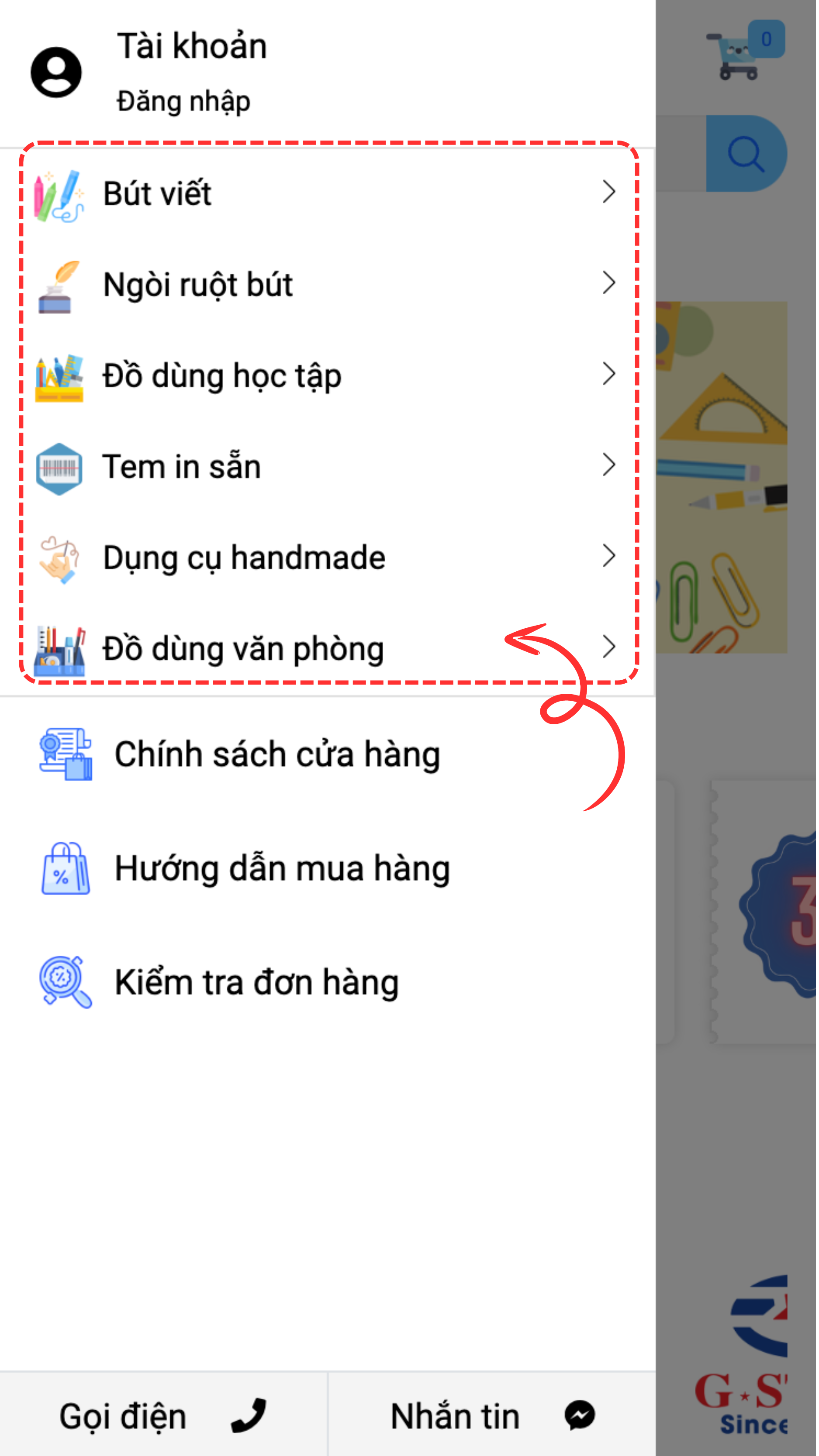Tap the Gọi điện call button
The height and width of the screenshot is (1456, 819).
163,1416
